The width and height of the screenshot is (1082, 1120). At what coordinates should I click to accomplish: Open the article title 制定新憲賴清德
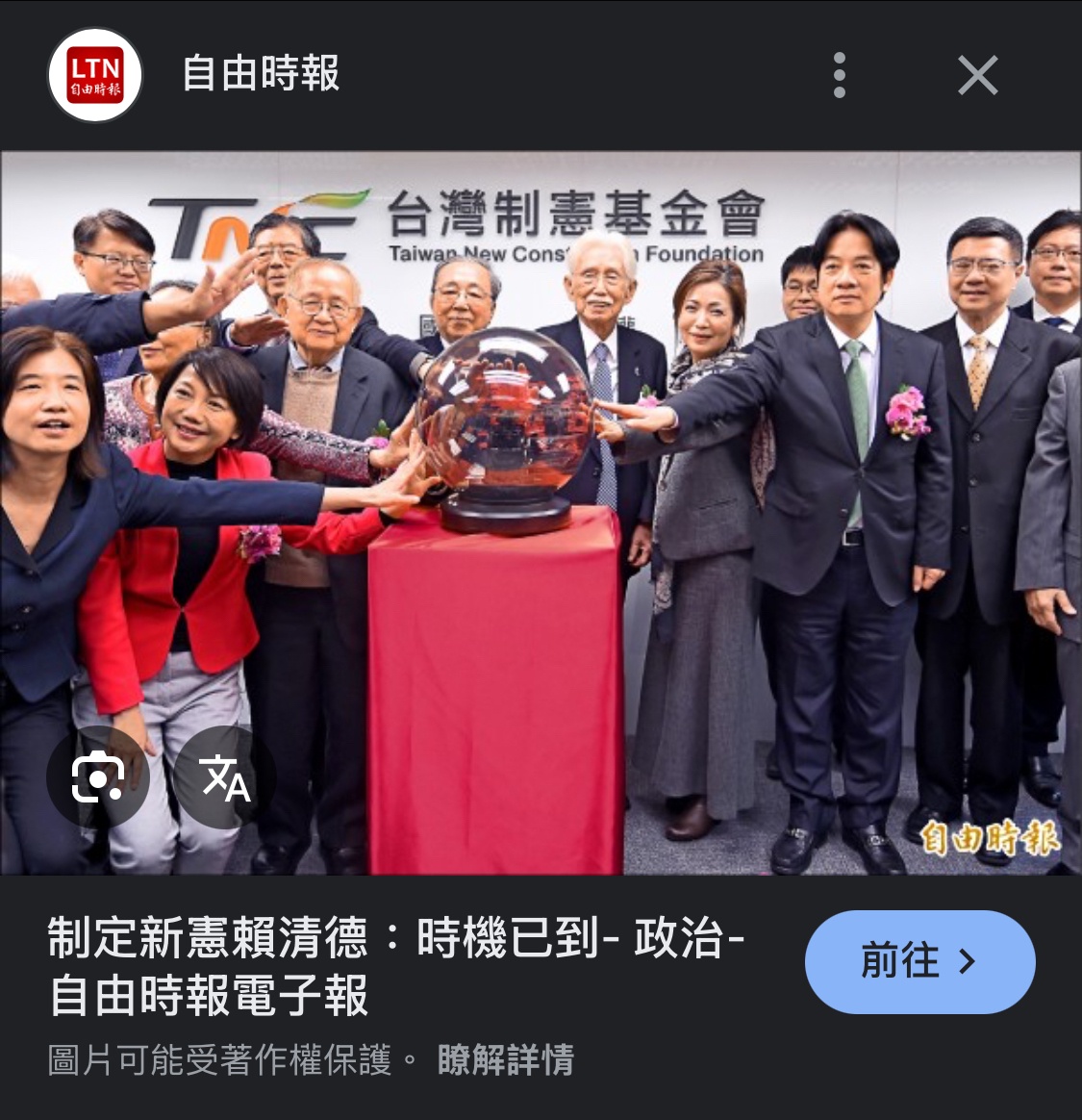coord(394,965)
